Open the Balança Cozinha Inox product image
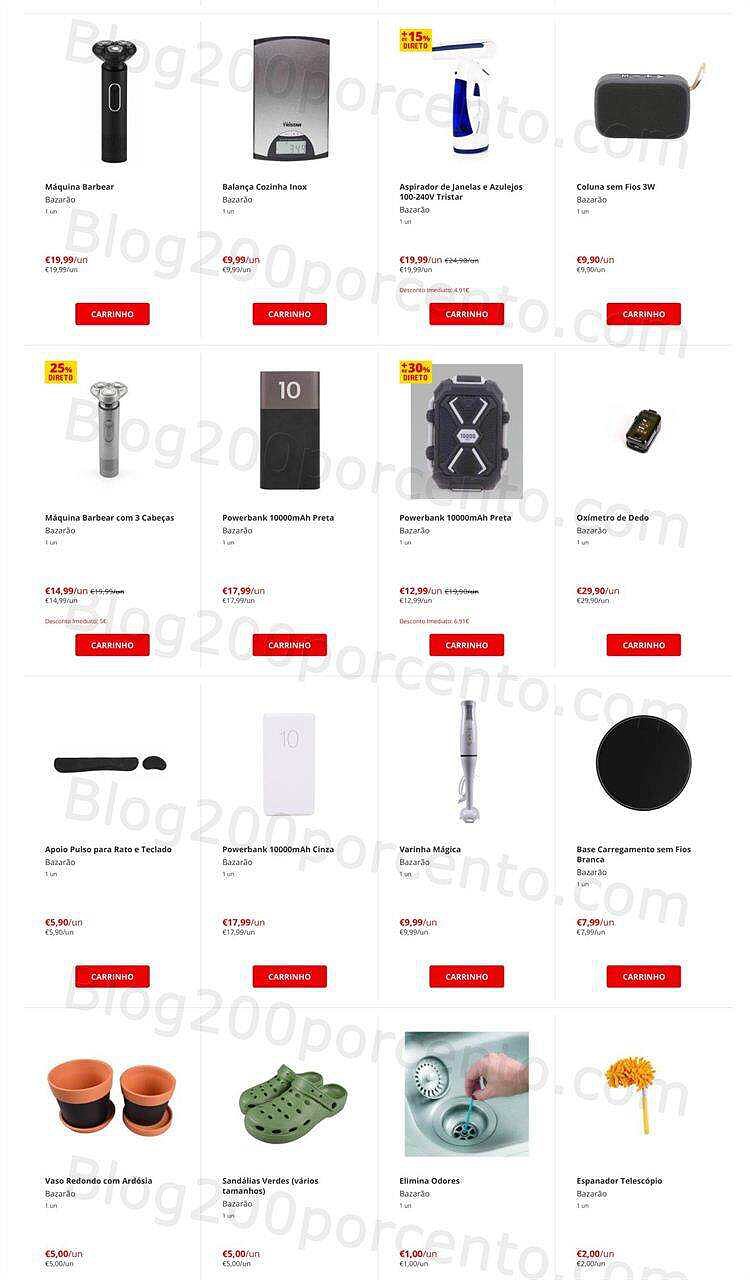The width and height of the screenshot is (750, 1280). pyautogui.click(x=289, y=100)
